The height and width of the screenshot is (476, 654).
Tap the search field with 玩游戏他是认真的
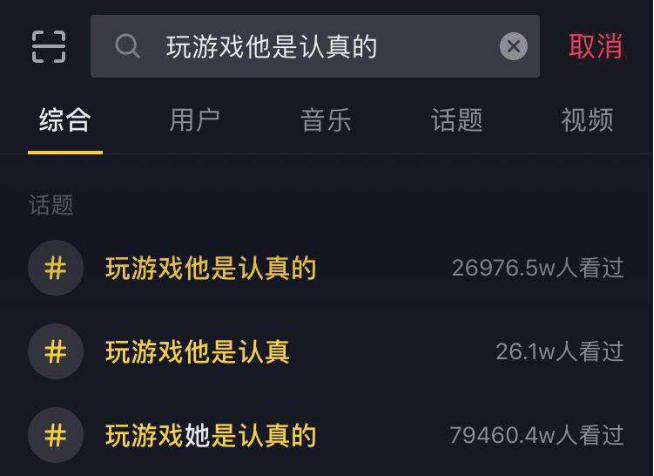point(300,46)
